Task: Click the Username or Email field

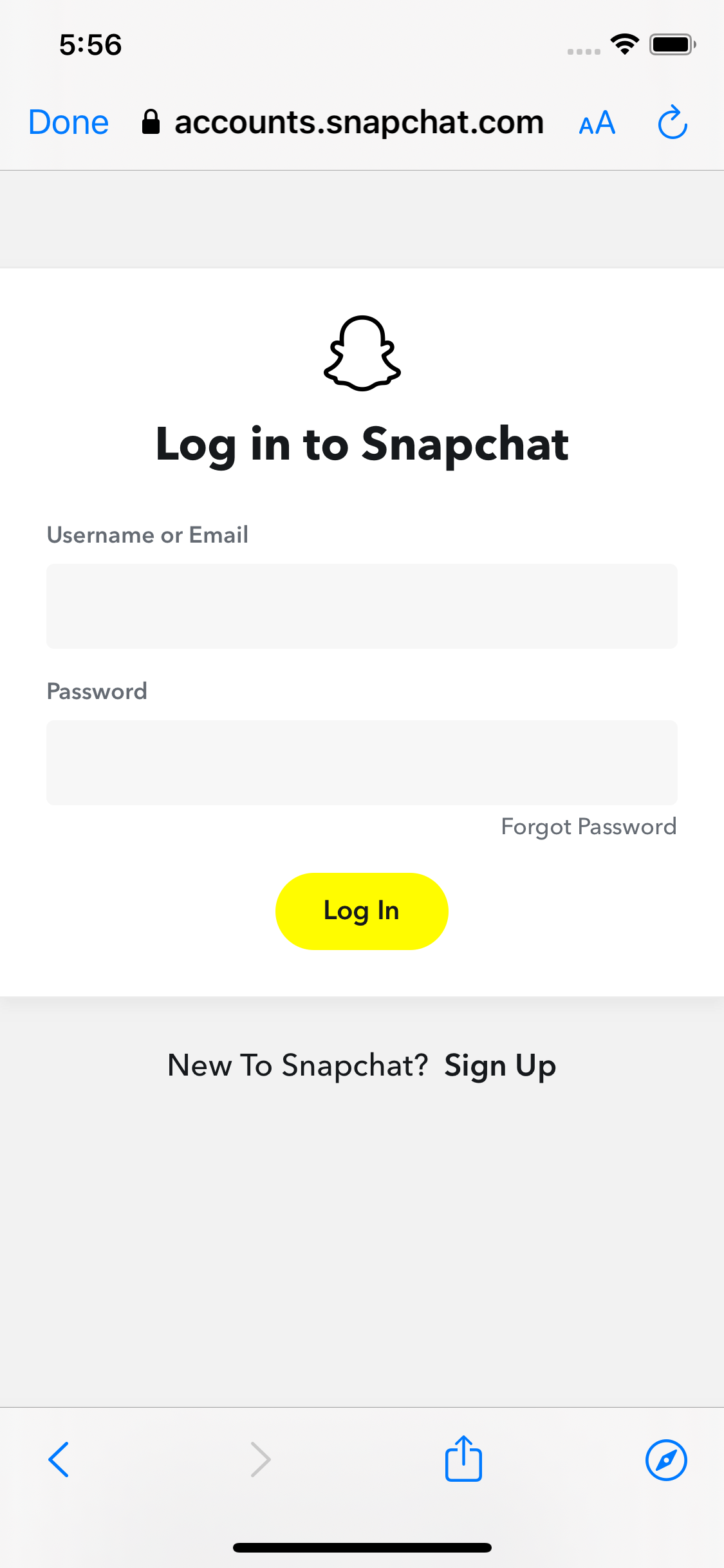Action: [x=362, y=606]
